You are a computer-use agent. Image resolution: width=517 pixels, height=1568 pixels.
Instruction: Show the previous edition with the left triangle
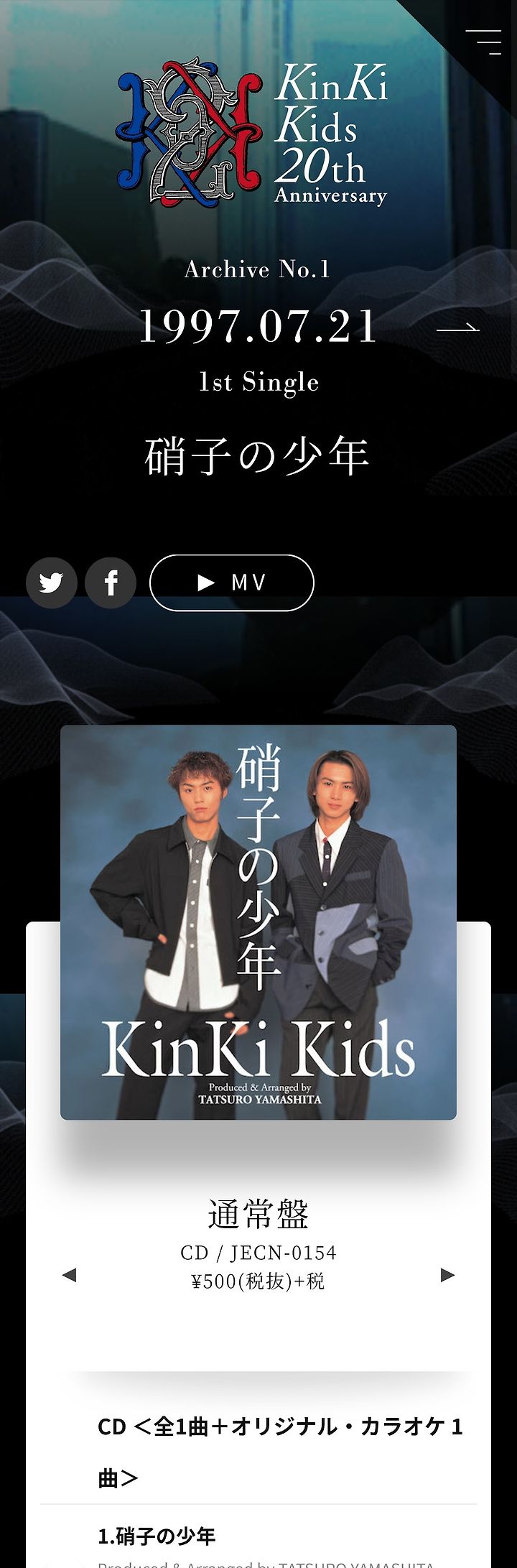pos(70,1275)
